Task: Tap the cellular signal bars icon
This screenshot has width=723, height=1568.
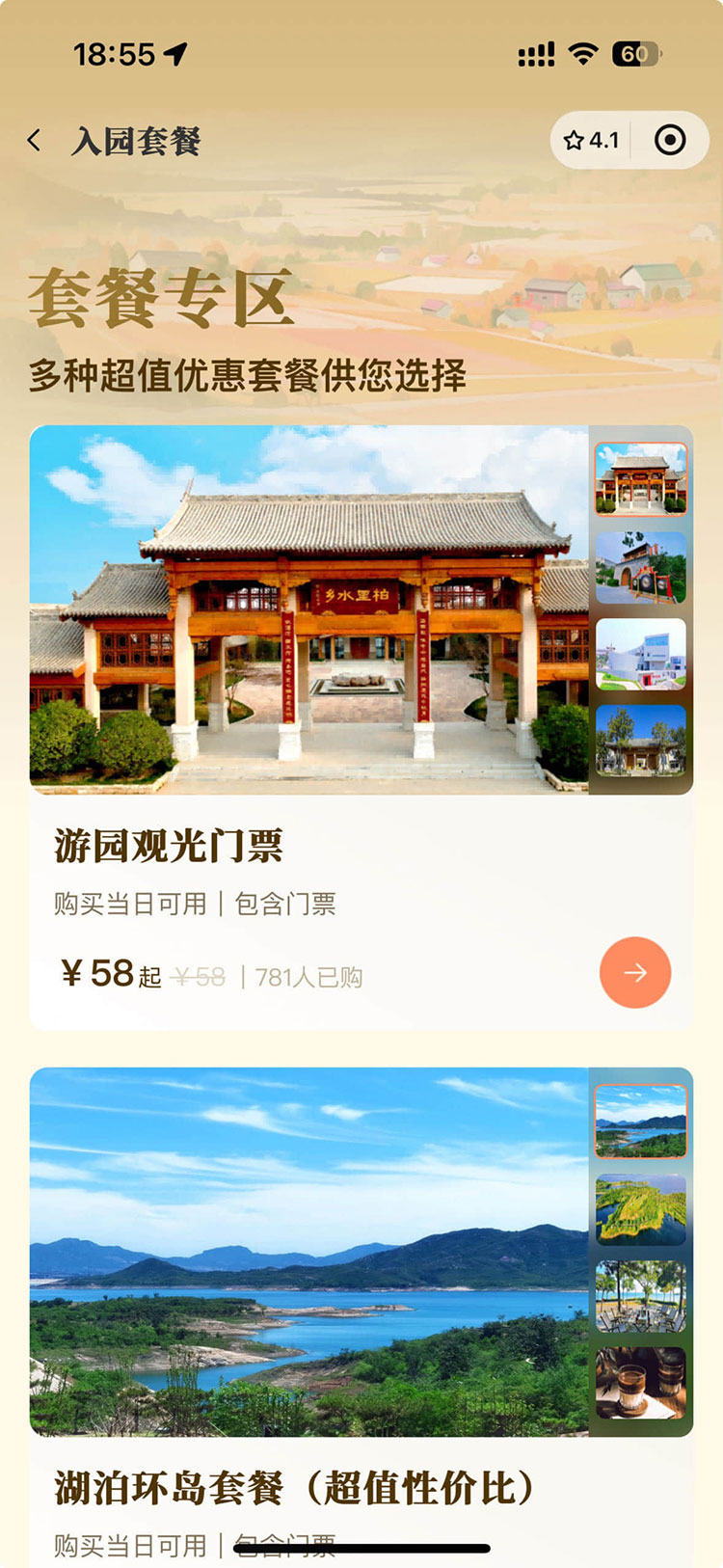Action: click(535, 55)
